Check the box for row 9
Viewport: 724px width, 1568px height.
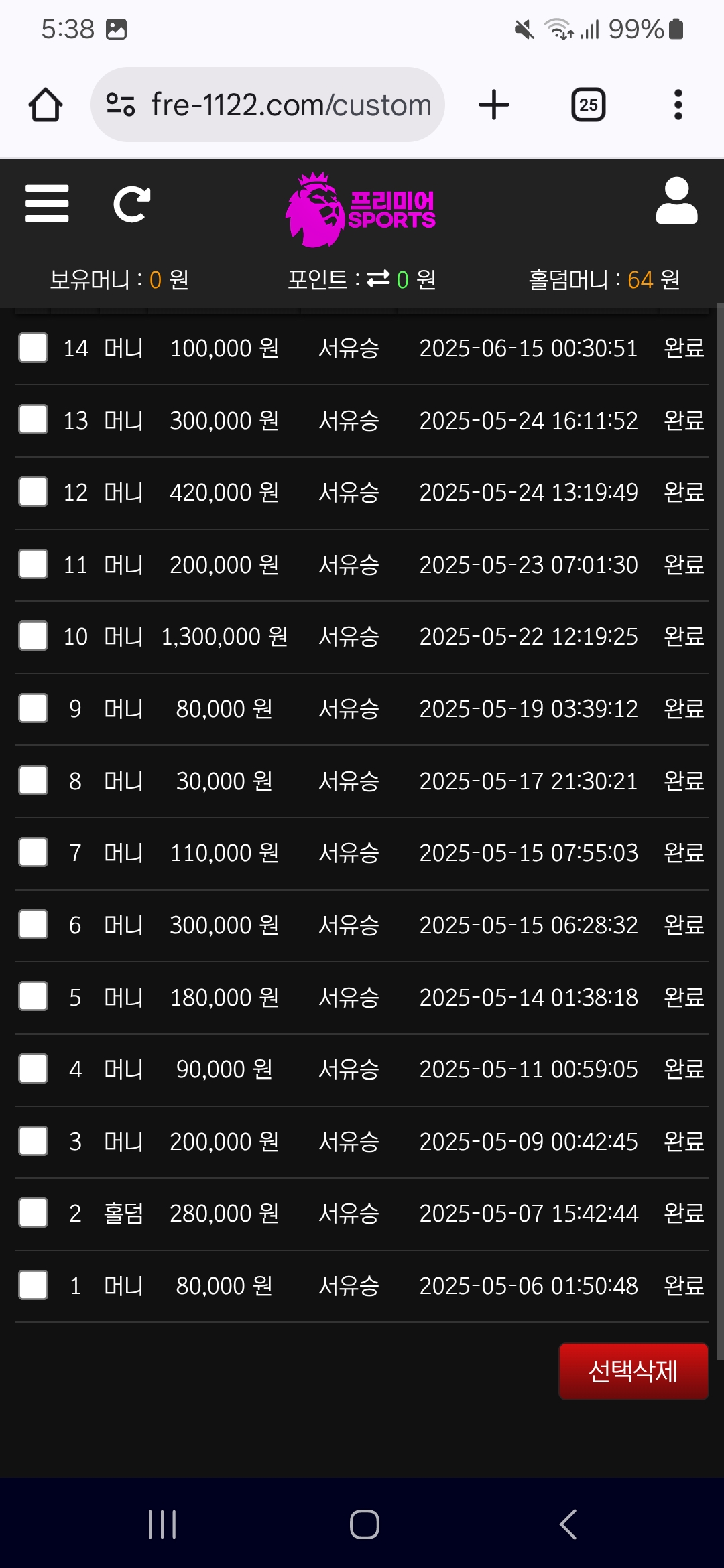click(33, 708)
